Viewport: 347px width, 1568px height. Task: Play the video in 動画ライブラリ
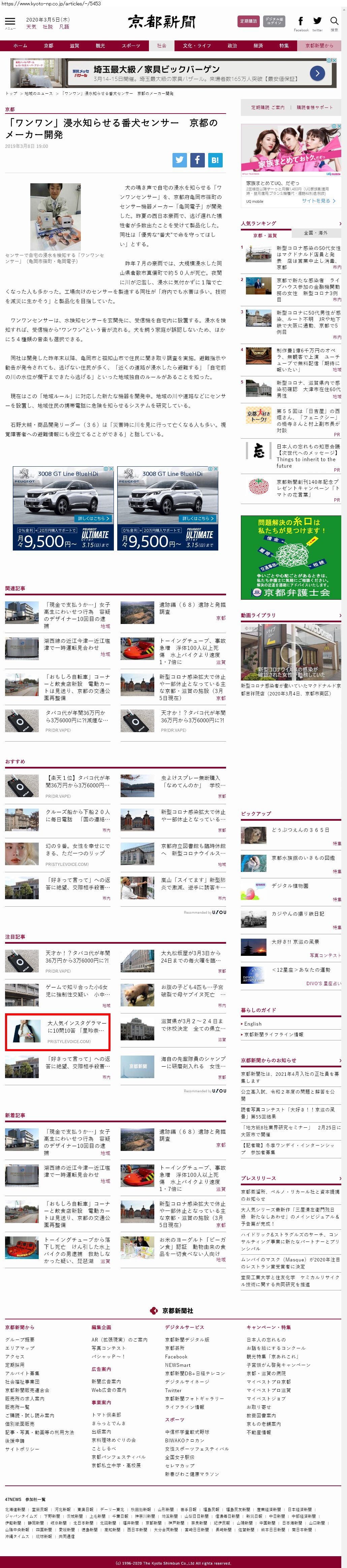click(x=290, y=653)
